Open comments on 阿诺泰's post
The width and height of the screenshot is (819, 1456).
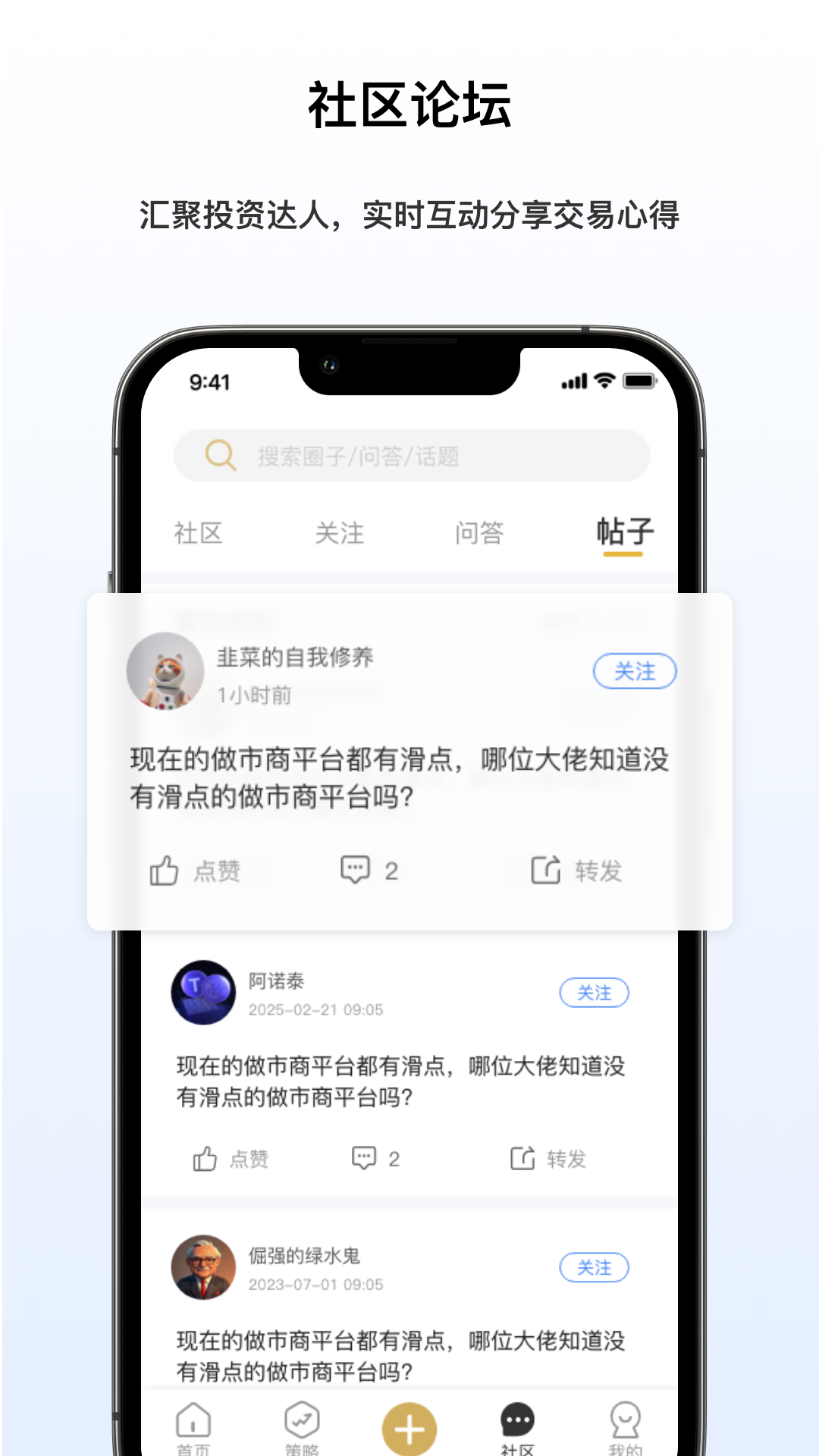point(366,1158)
